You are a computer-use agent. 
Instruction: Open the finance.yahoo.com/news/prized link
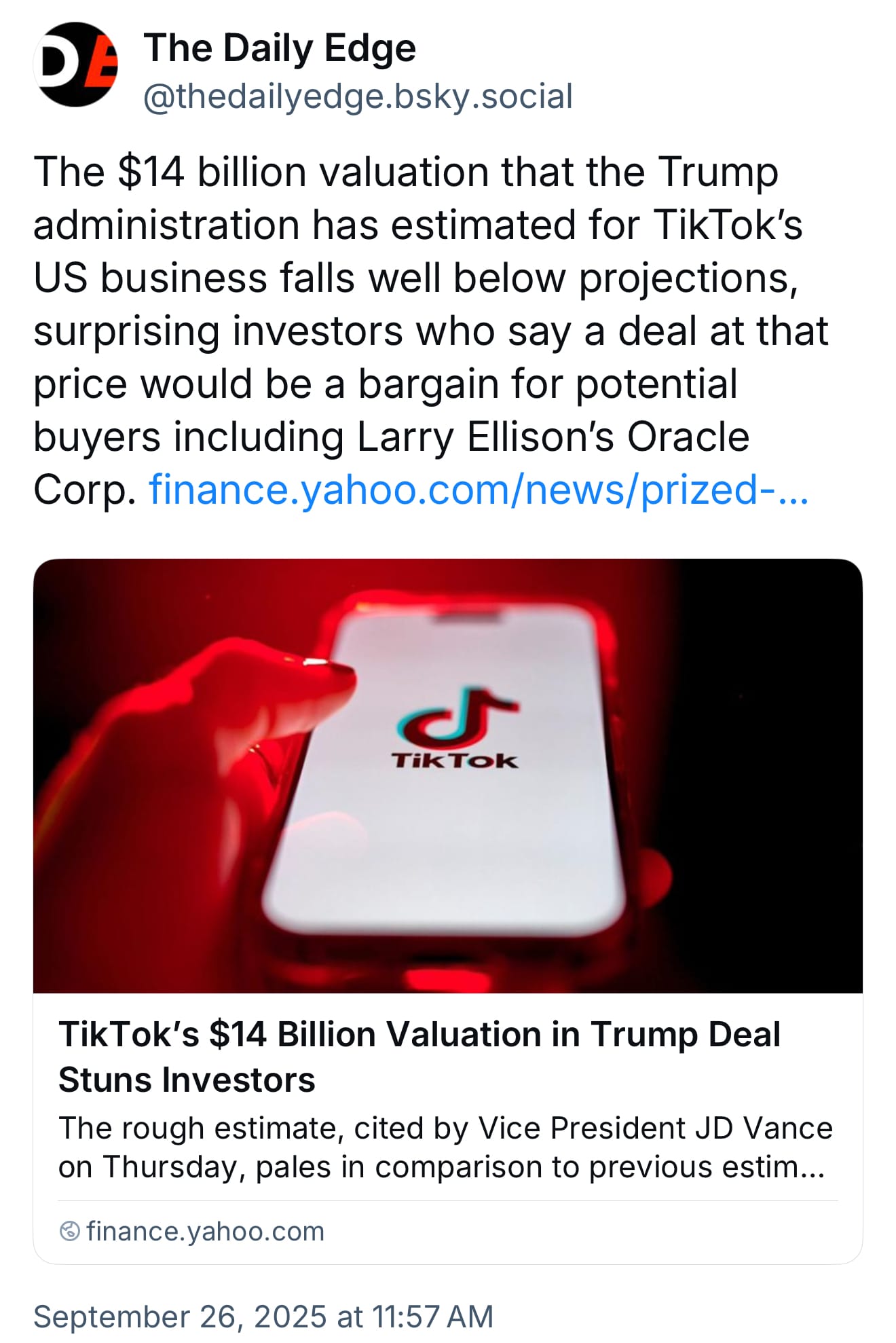(478, 490)
